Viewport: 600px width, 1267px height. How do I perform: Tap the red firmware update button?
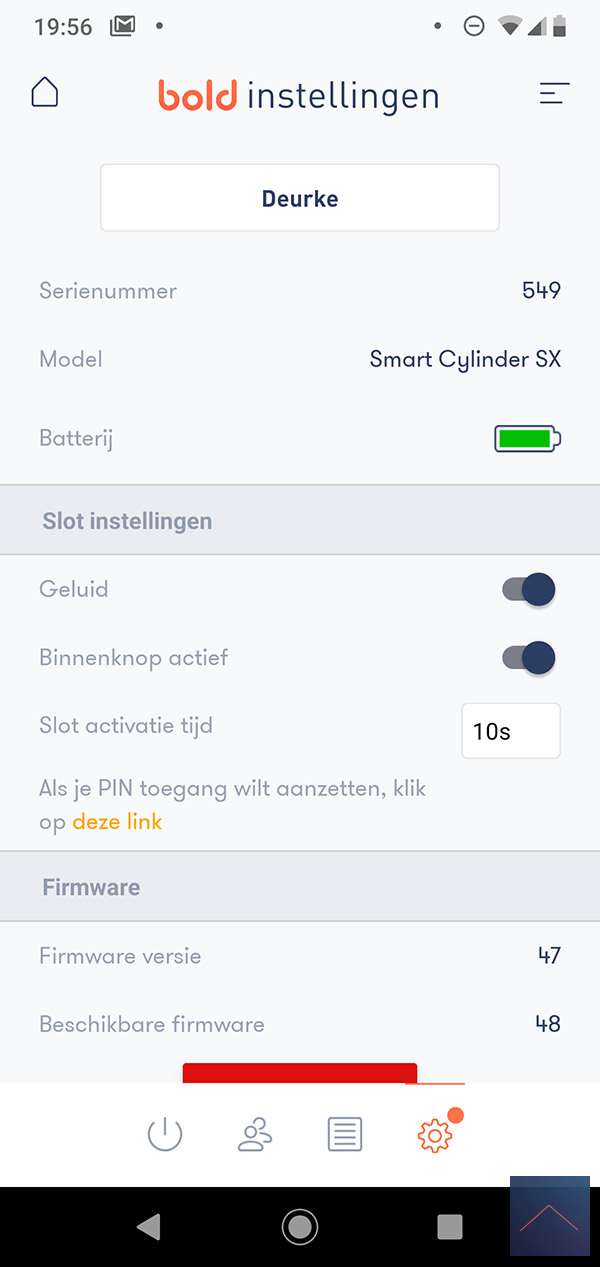click(300, 1072)
